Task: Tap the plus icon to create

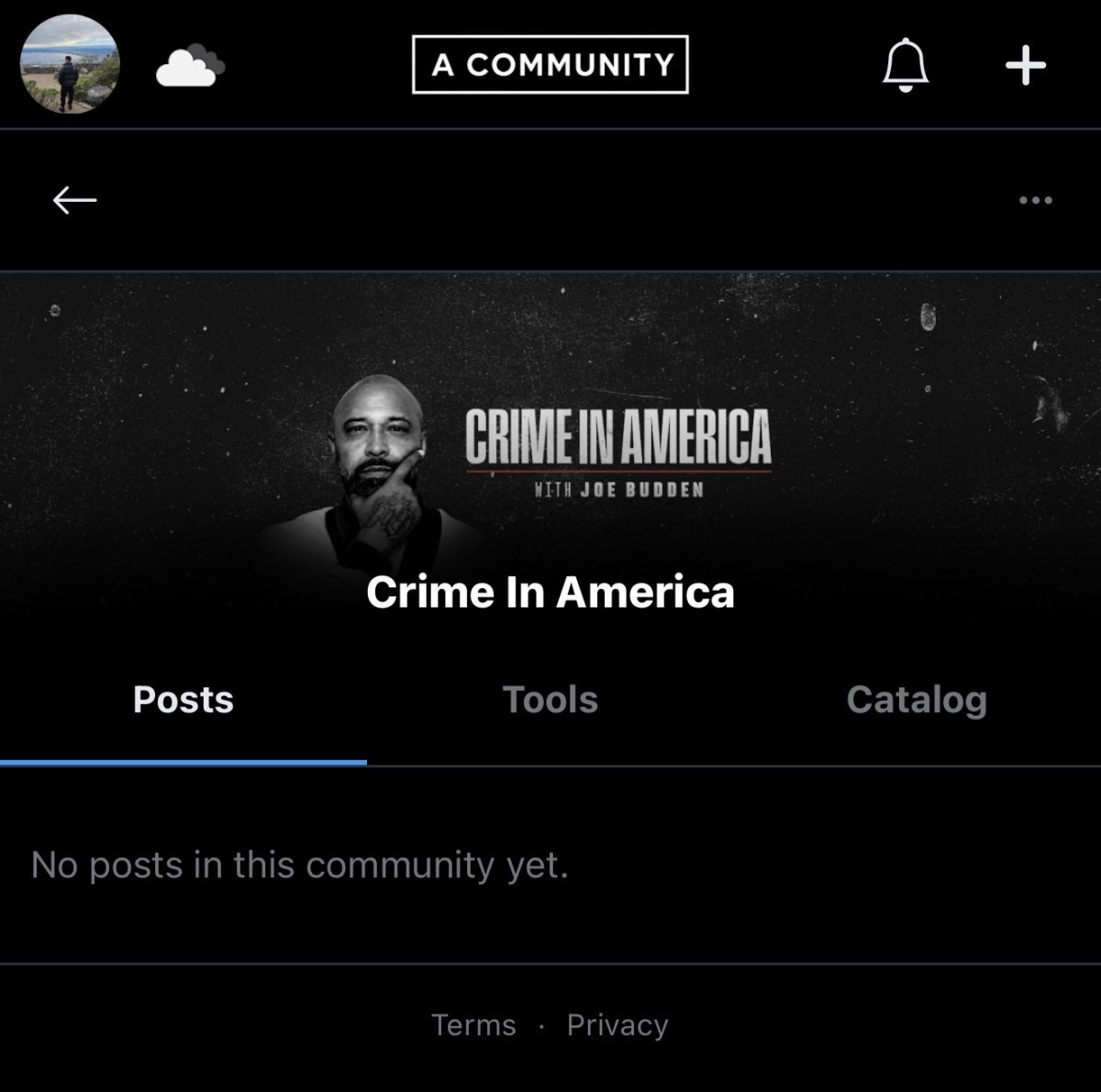Action: (x=1026, y=65)
